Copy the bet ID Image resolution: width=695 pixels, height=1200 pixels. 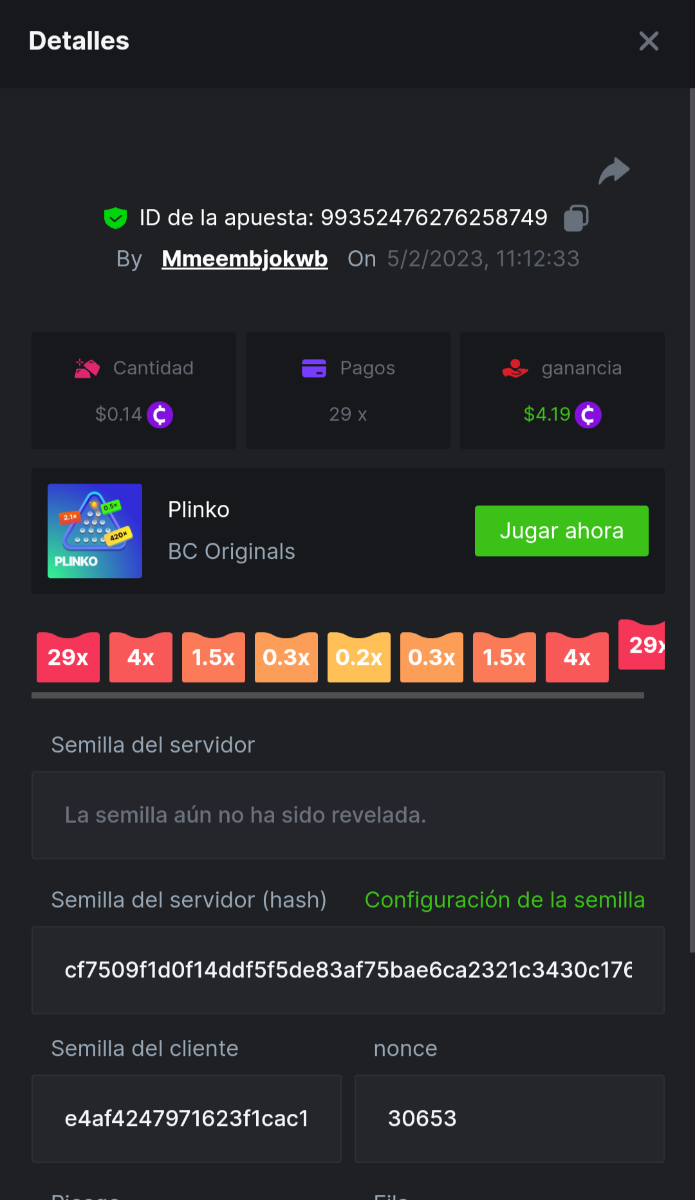576,218
